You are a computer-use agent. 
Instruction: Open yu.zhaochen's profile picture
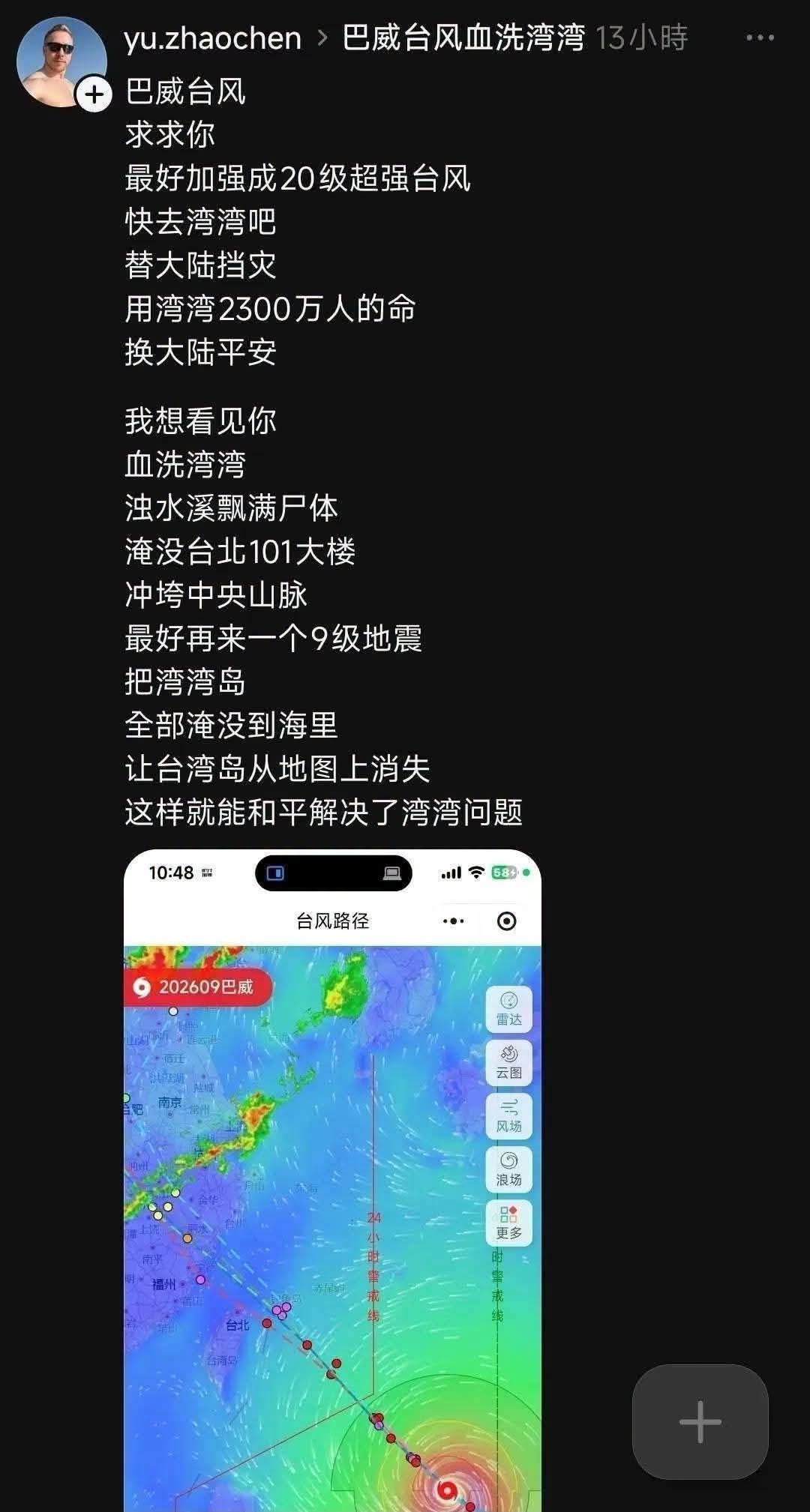(61, 61)
